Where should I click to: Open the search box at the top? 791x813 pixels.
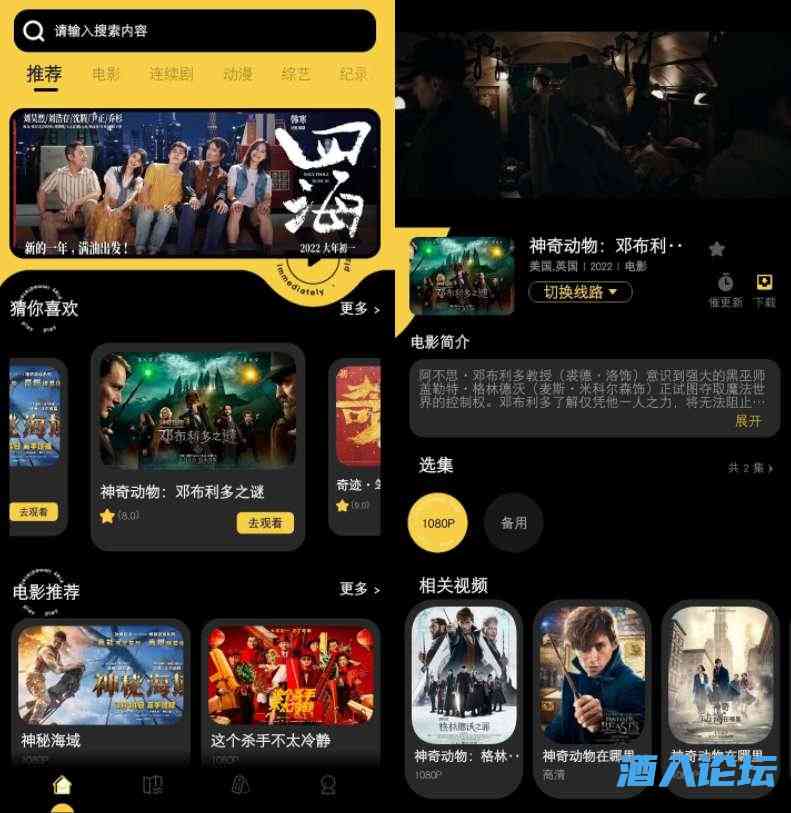pos(195,31)
